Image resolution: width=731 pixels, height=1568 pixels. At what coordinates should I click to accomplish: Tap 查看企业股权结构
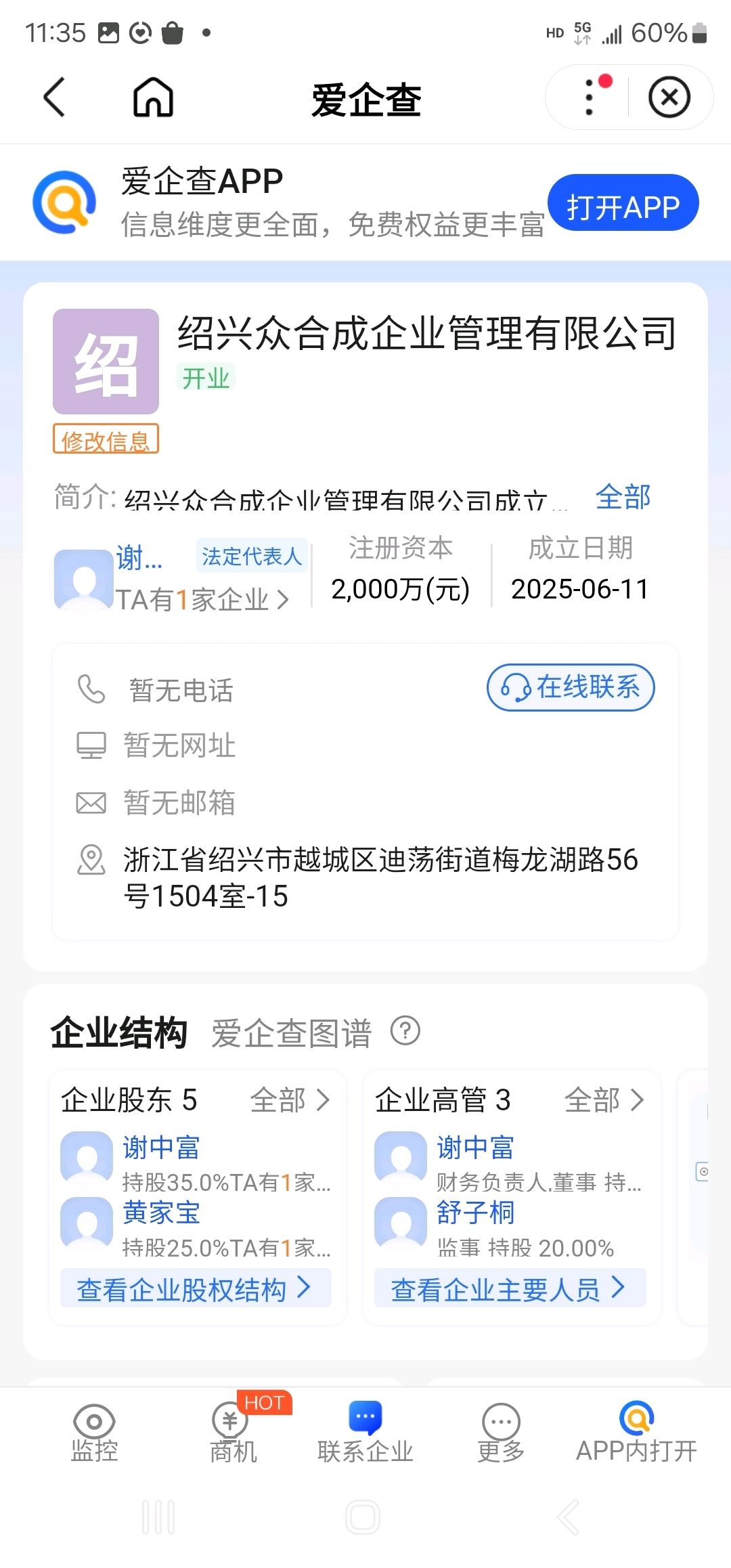[195, 1289]
